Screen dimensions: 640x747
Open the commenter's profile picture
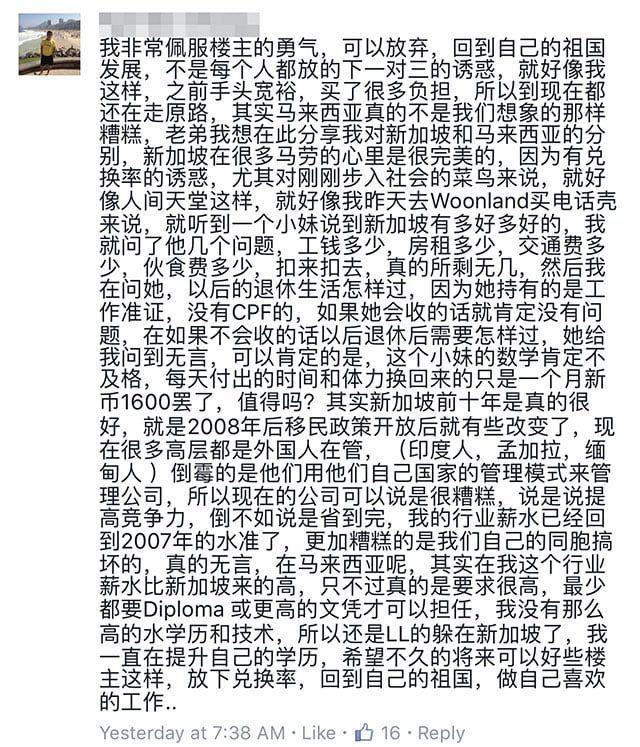[49, 44]
